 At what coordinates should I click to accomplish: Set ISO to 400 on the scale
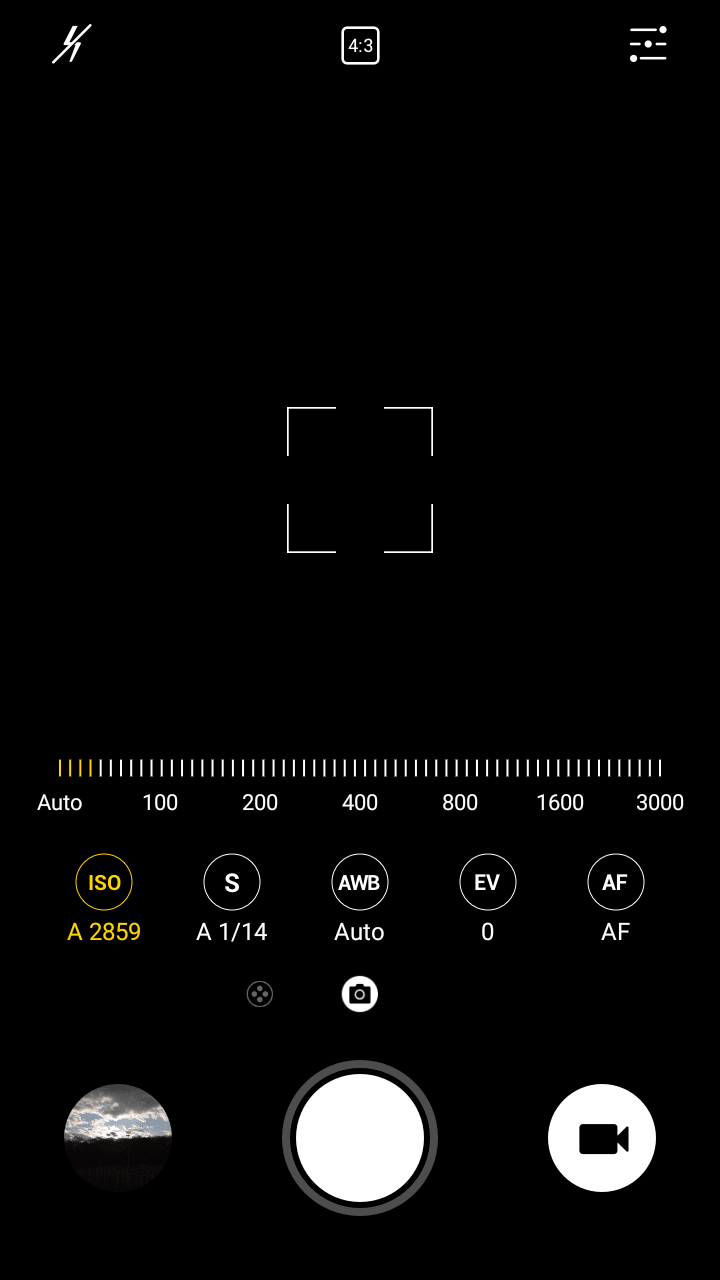pos(360,802)
